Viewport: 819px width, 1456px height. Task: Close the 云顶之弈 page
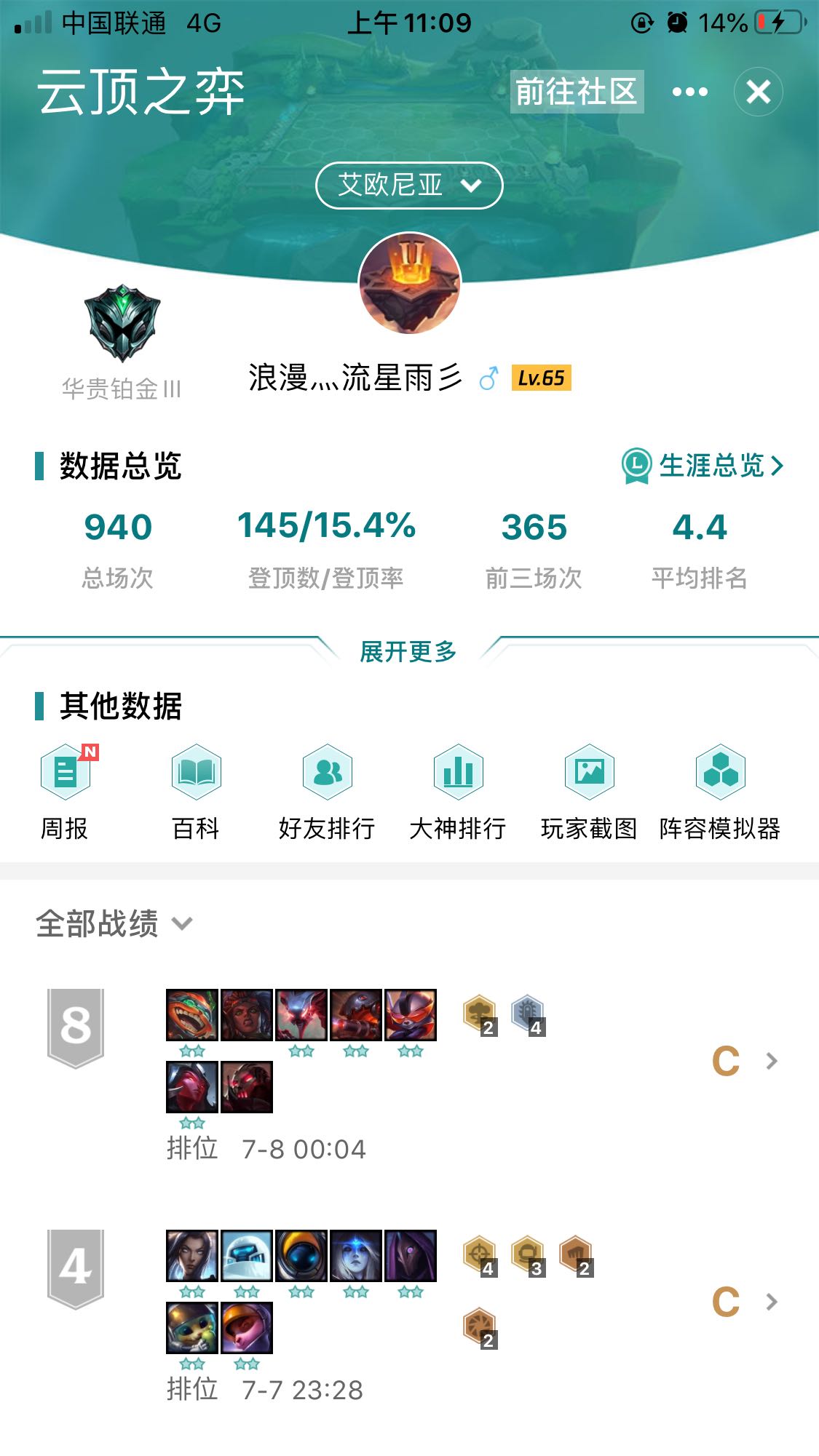point(758,92)
